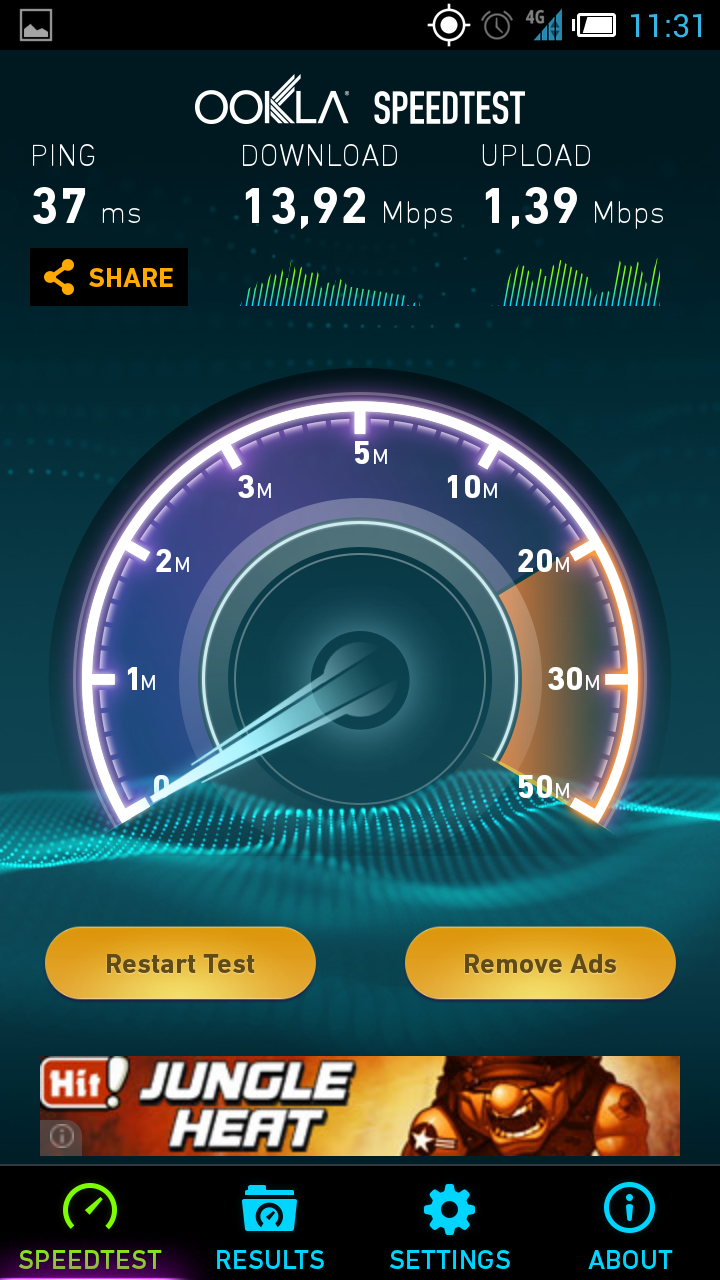Open the ad info icon
720x1280 pixels.
(x=61, y=1137)
